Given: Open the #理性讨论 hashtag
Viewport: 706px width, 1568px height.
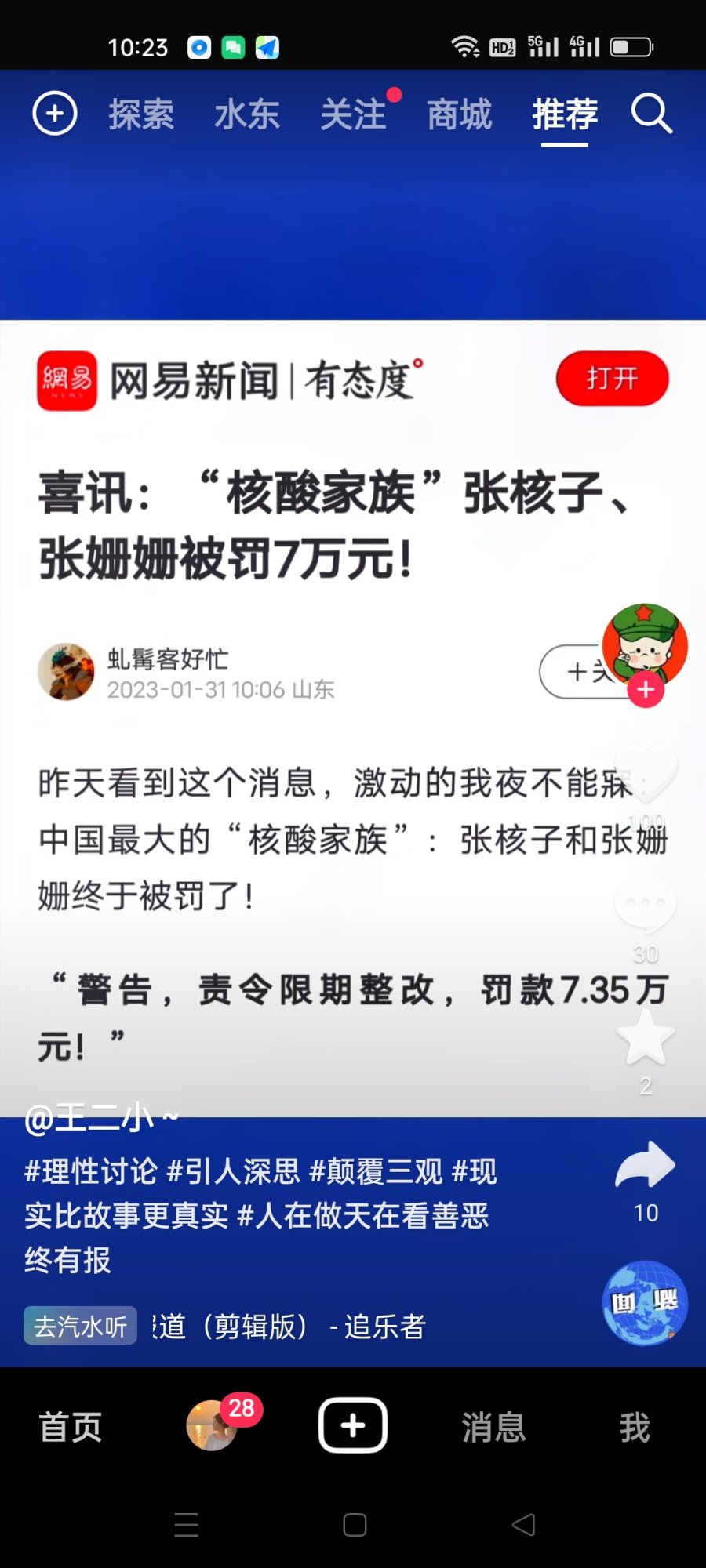Looking at the screenshot, I should point(90,1172).
